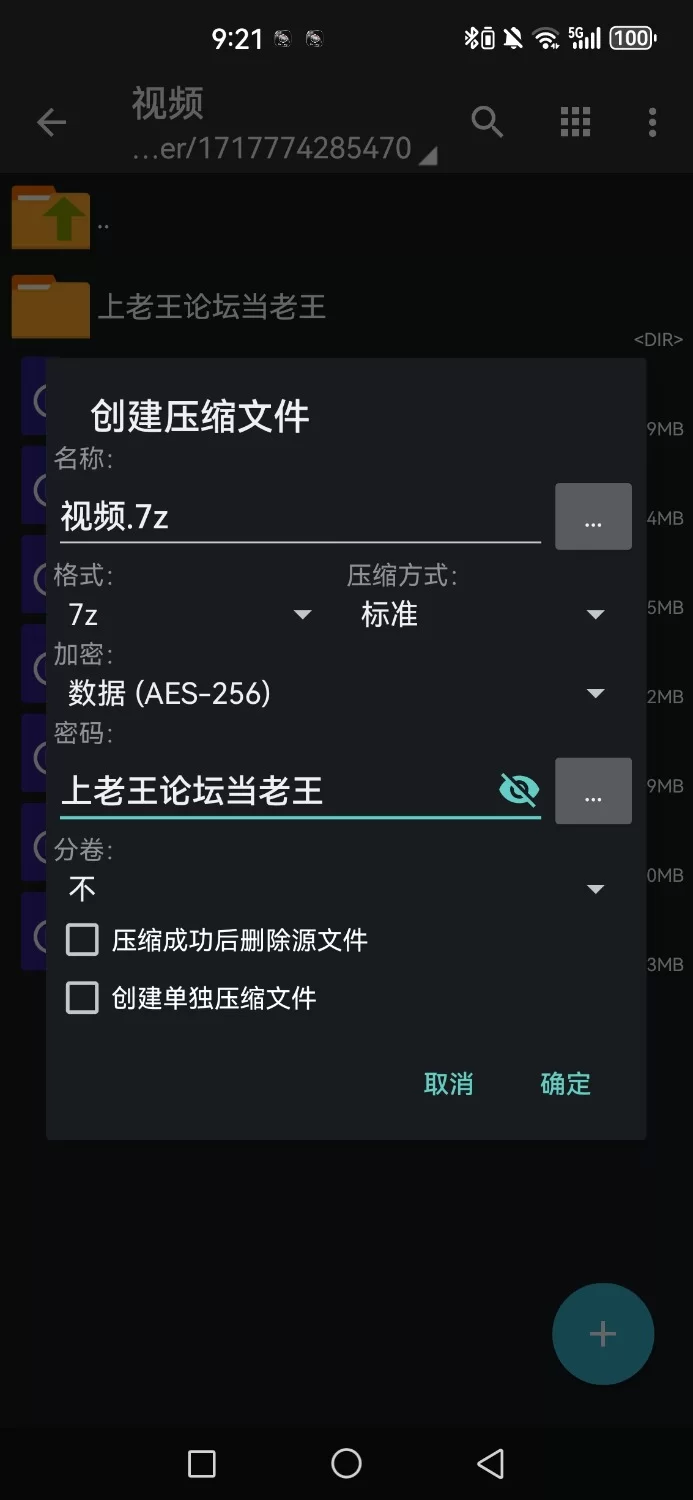This screenshot has width=693, height=1500.
Task: Open the 加密 dropdown showing 数据 (AES-256)
Action: coord(336,693)
